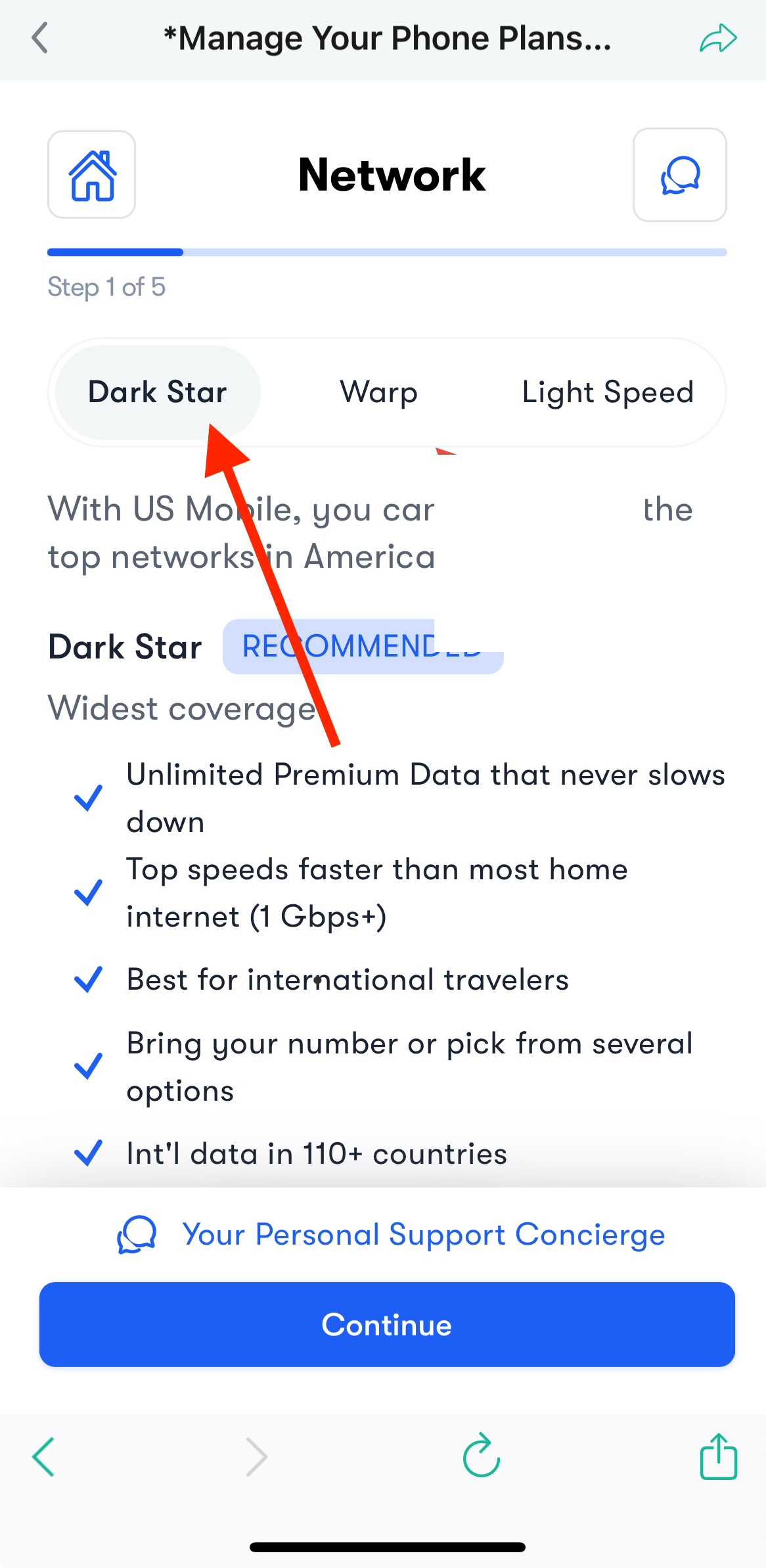Switch to the Light Speed network tab
The image size is (766, 1568).
[608, 392]
